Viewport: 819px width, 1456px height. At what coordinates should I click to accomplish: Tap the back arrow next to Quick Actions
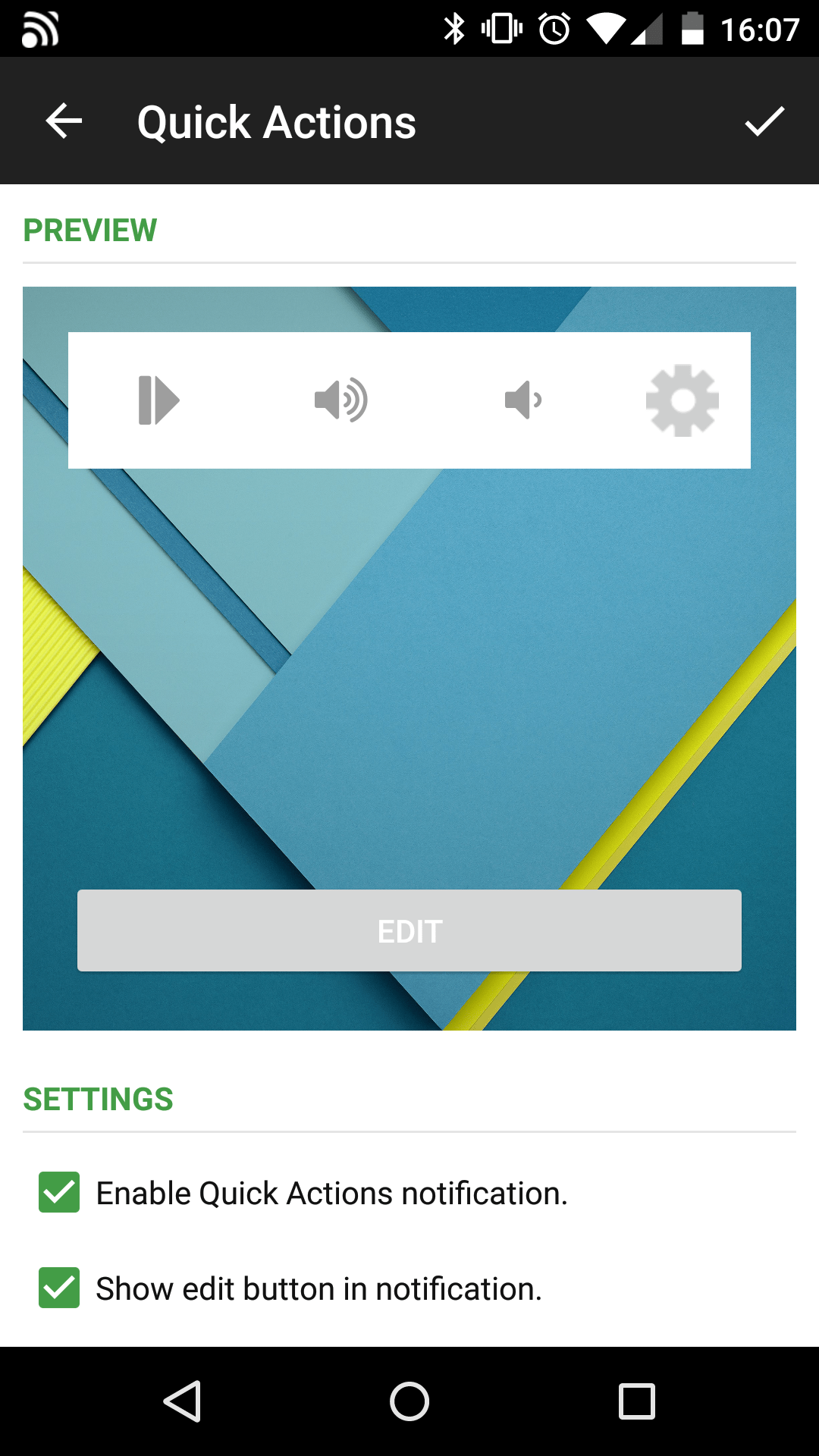point(62,121)
